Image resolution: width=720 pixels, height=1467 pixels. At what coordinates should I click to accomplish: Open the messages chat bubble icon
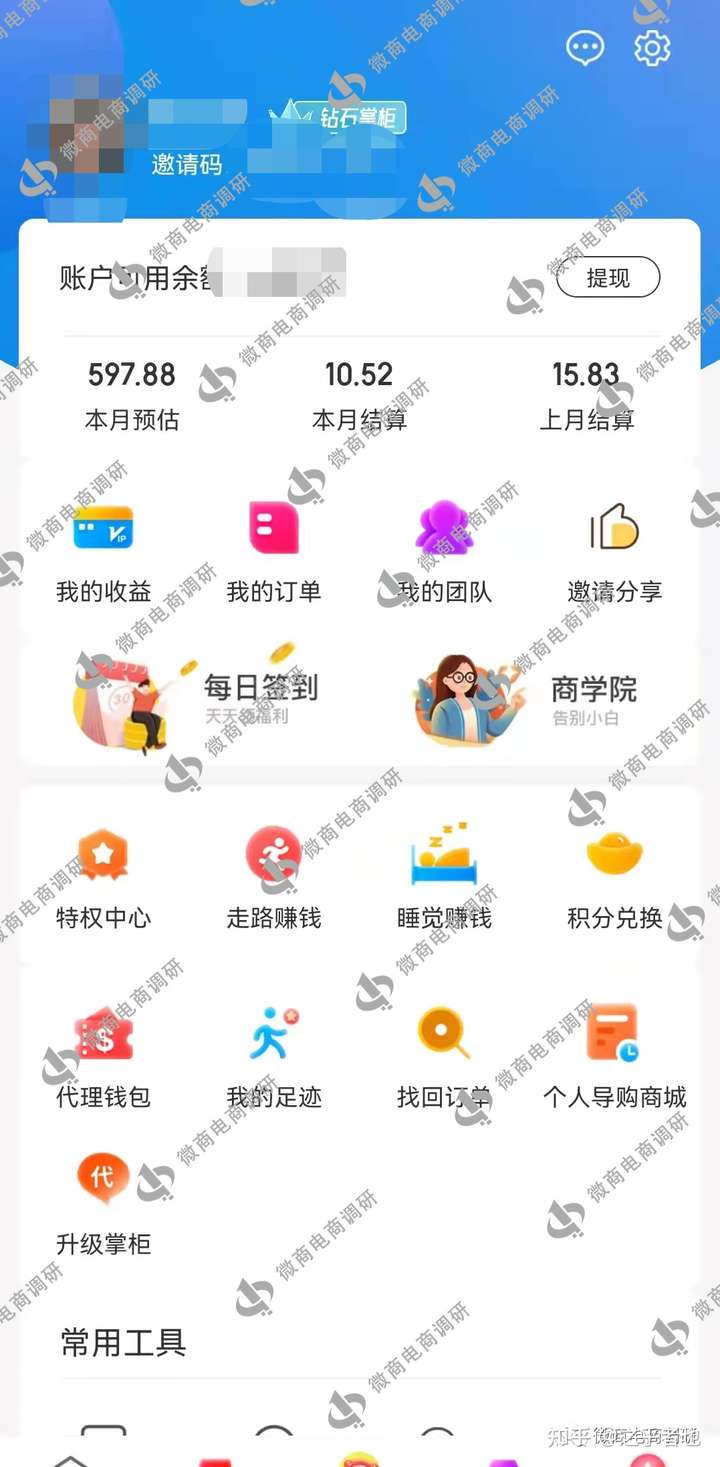[585, 47]
